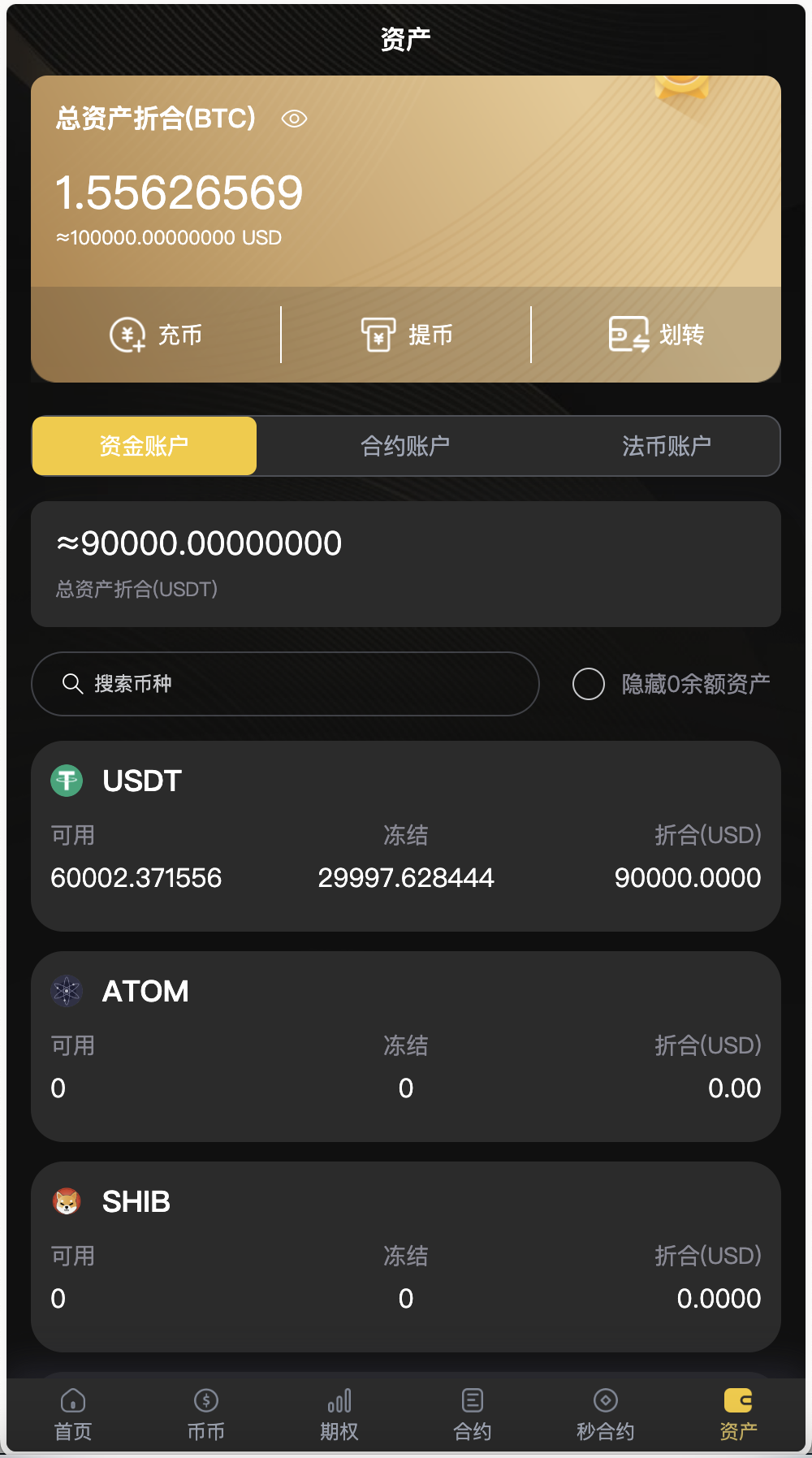Click the total assets USD value
This screenshot has height=1458, width=812.
(167, 237)
